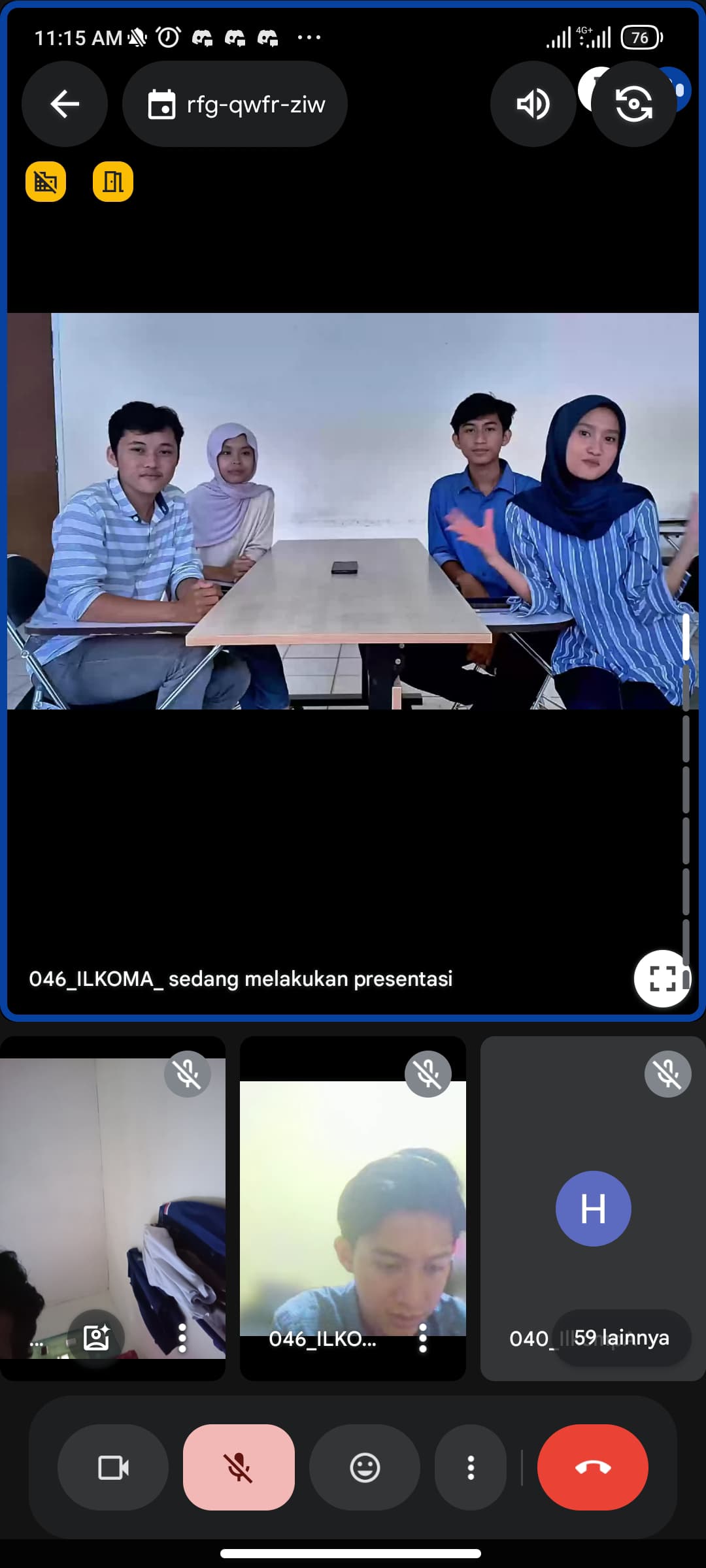Open emoji reactions

(365, 1467)
